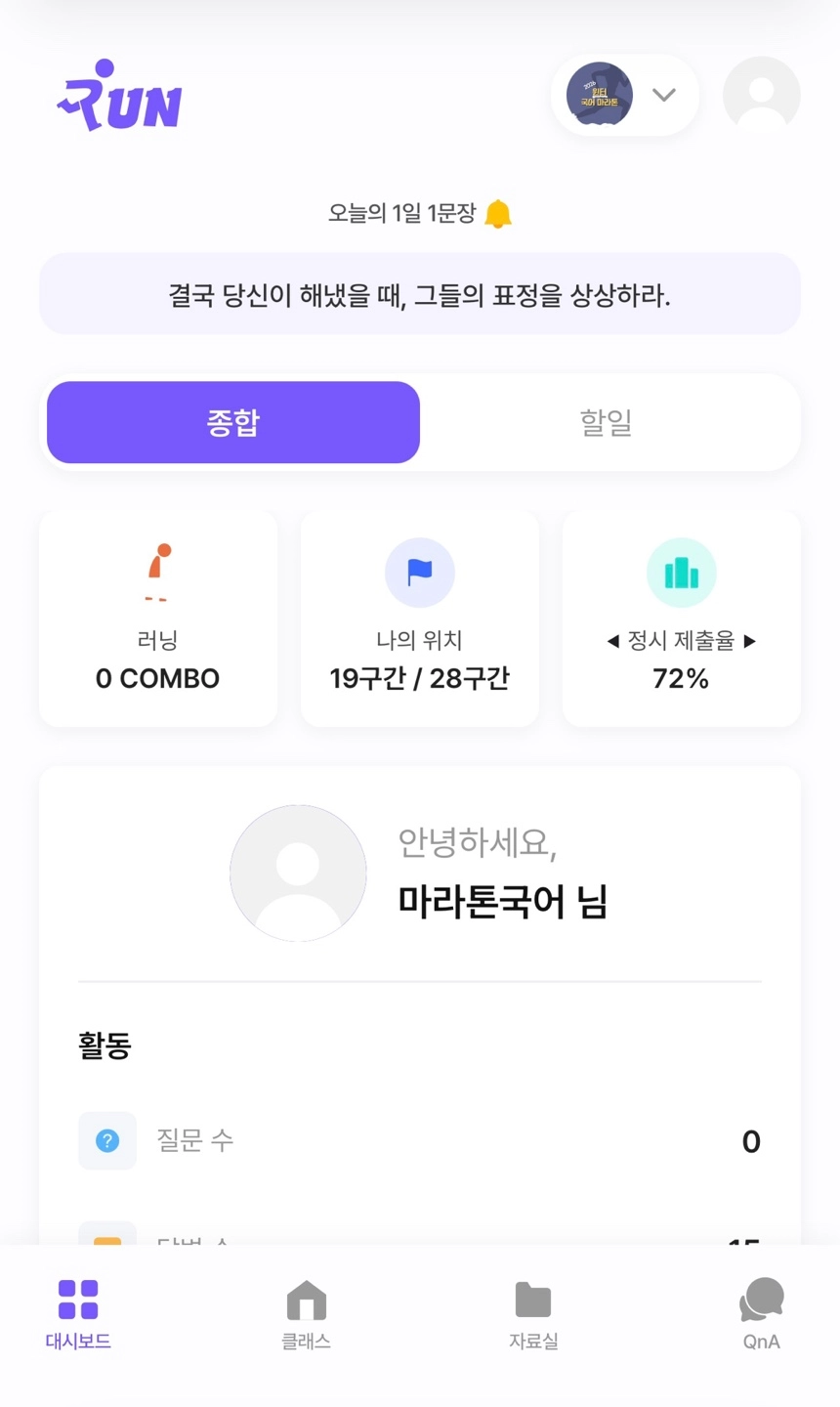Open the 질문 수 activity row
The width and height of the screenshot is (840, 1407).
coord(420,1140)
